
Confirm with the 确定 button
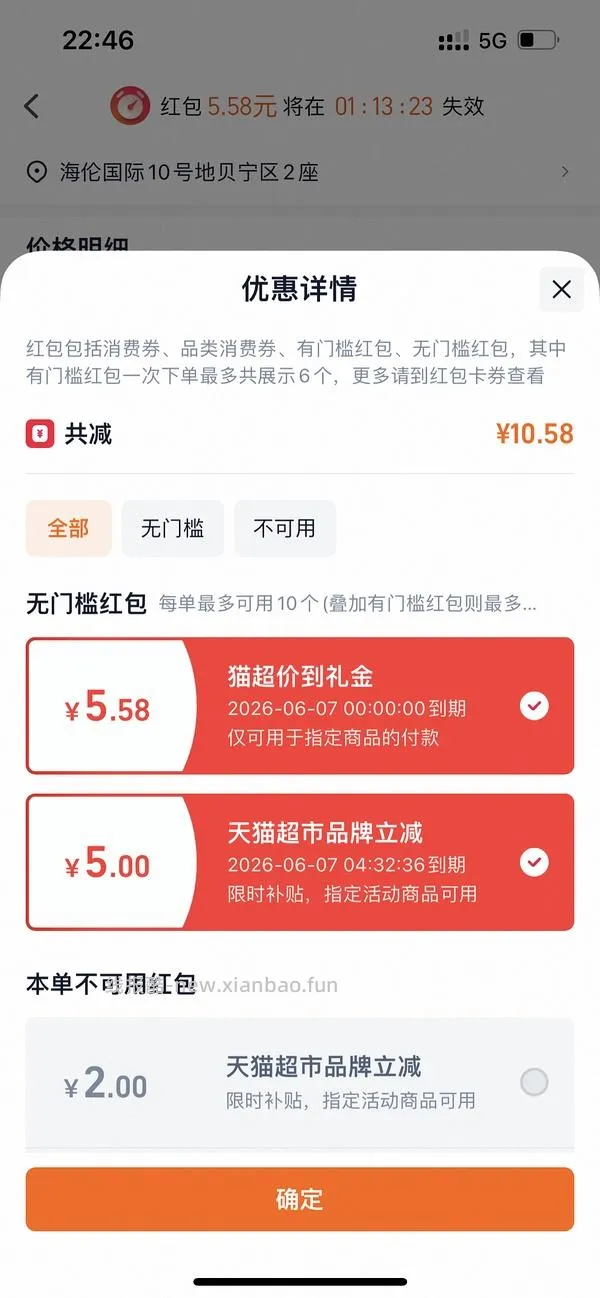[300, 1199]
